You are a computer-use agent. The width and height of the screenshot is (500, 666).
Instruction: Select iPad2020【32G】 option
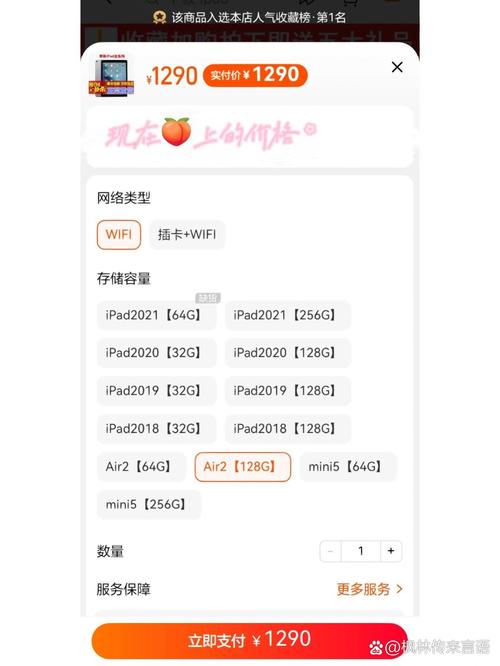click(x=156, y=353)
